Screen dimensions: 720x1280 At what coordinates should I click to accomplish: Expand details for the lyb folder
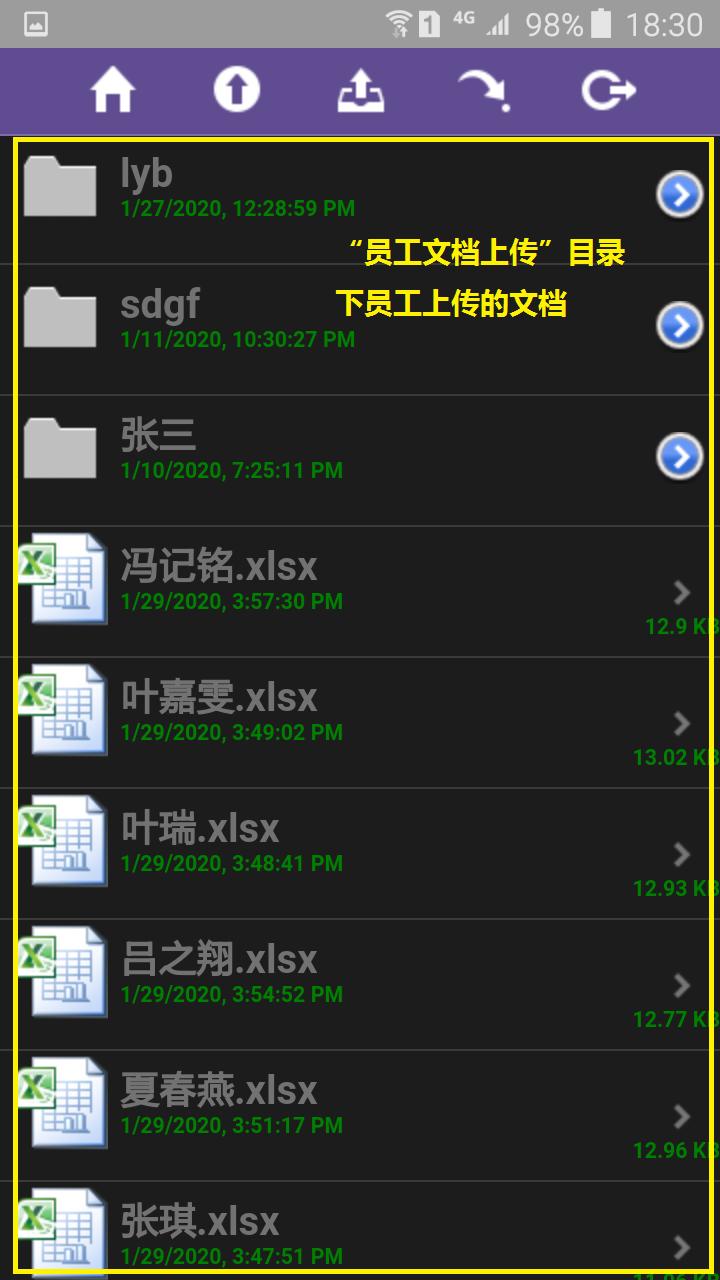tap(679, 193)
